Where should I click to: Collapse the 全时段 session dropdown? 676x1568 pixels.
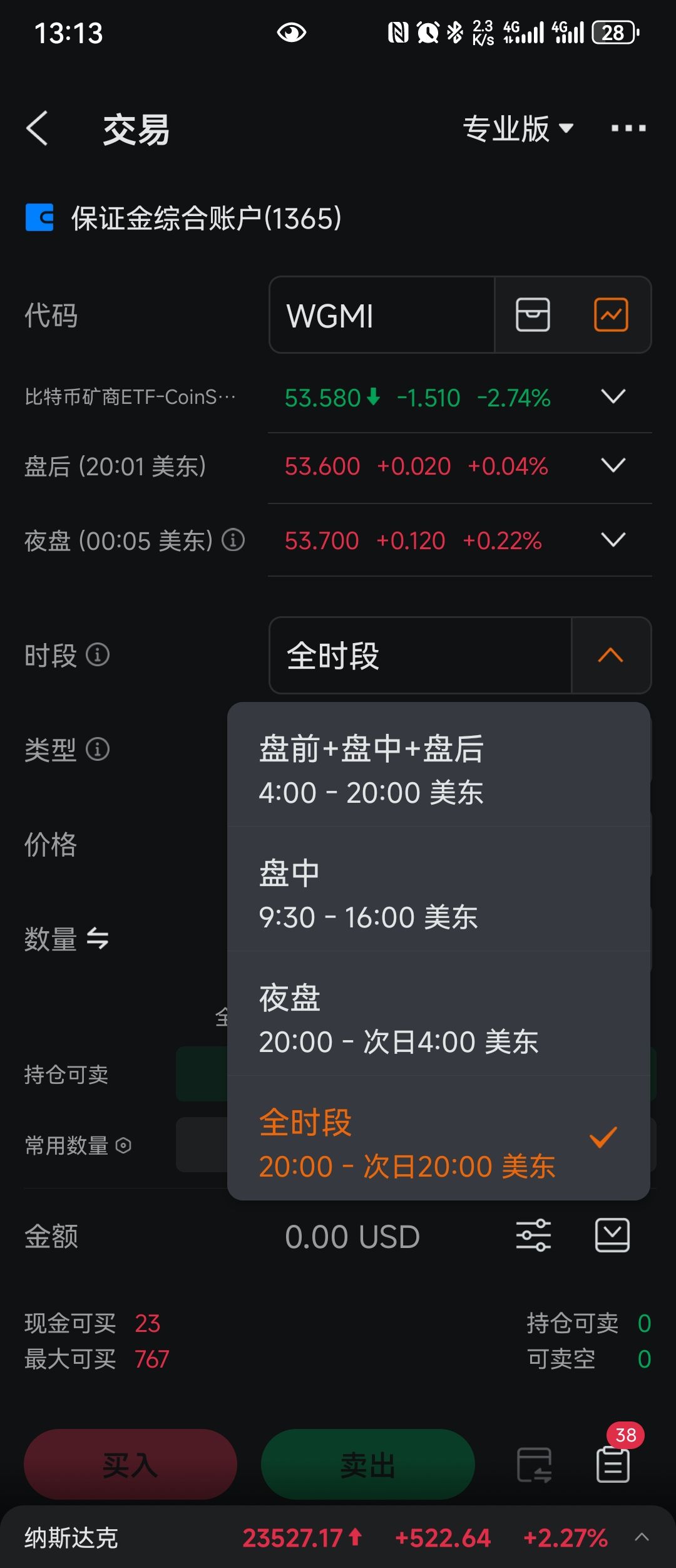coord(610,656)
